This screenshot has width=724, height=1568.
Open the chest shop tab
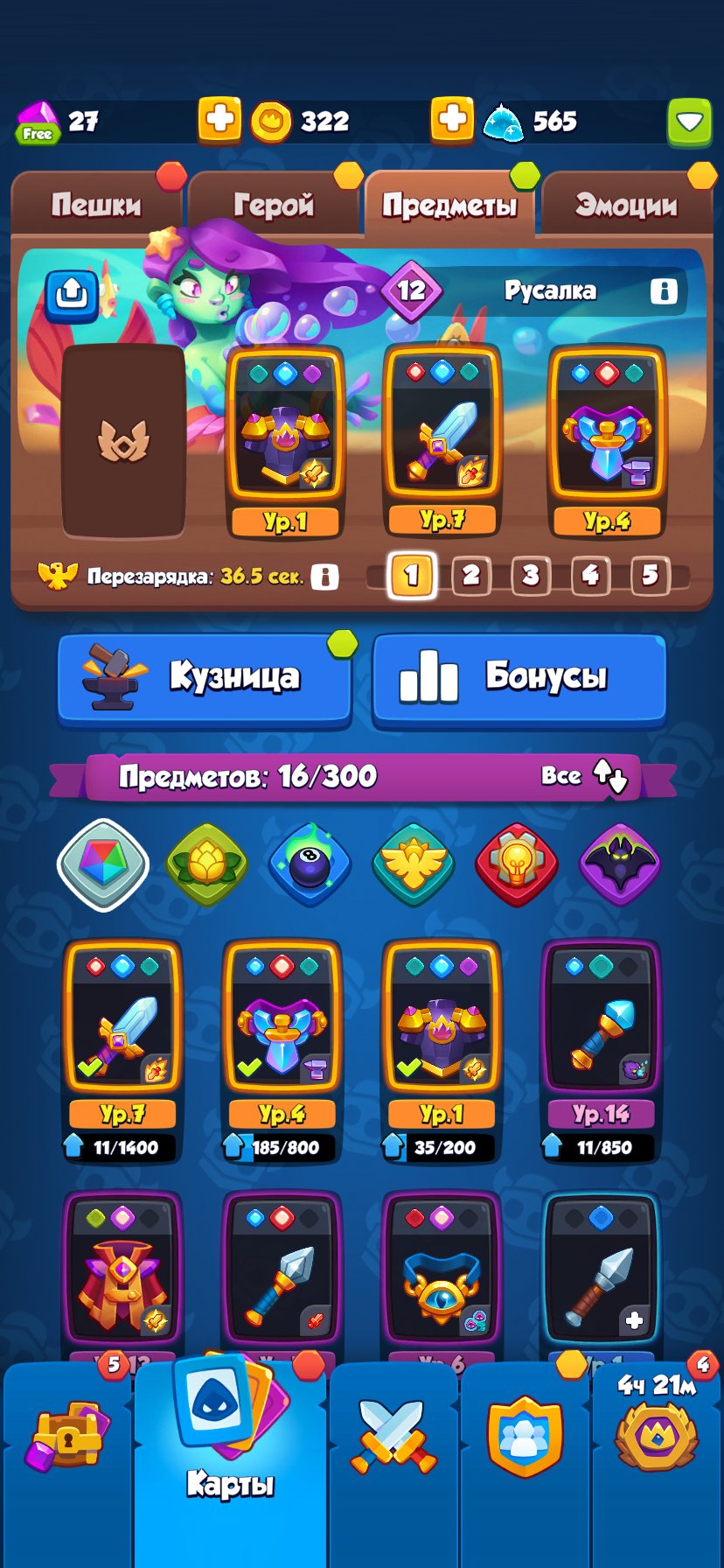pos(68,1437)
